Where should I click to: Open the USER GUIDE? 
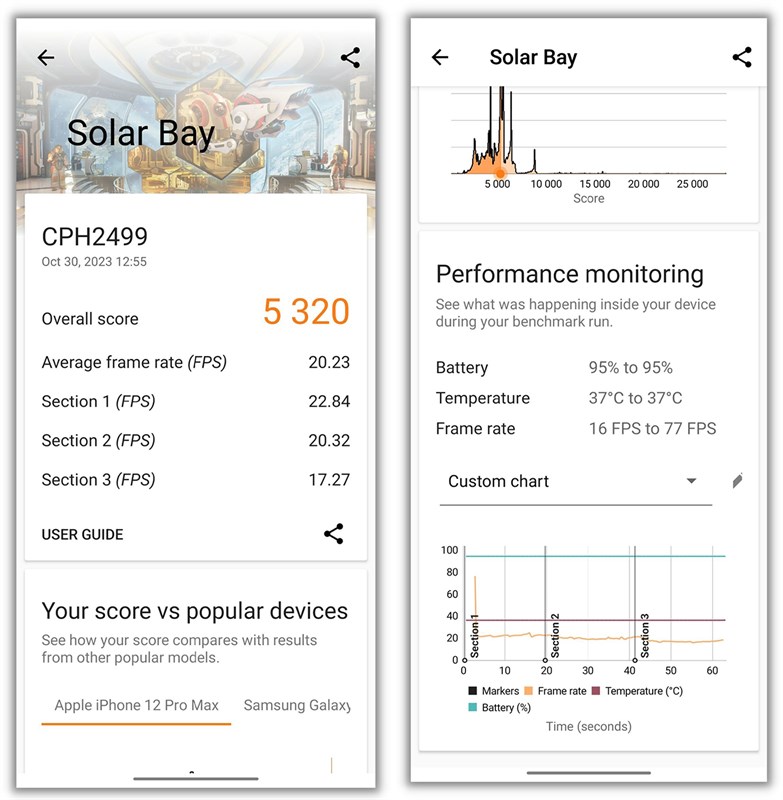pyautogui.click(x=81, y=534)
